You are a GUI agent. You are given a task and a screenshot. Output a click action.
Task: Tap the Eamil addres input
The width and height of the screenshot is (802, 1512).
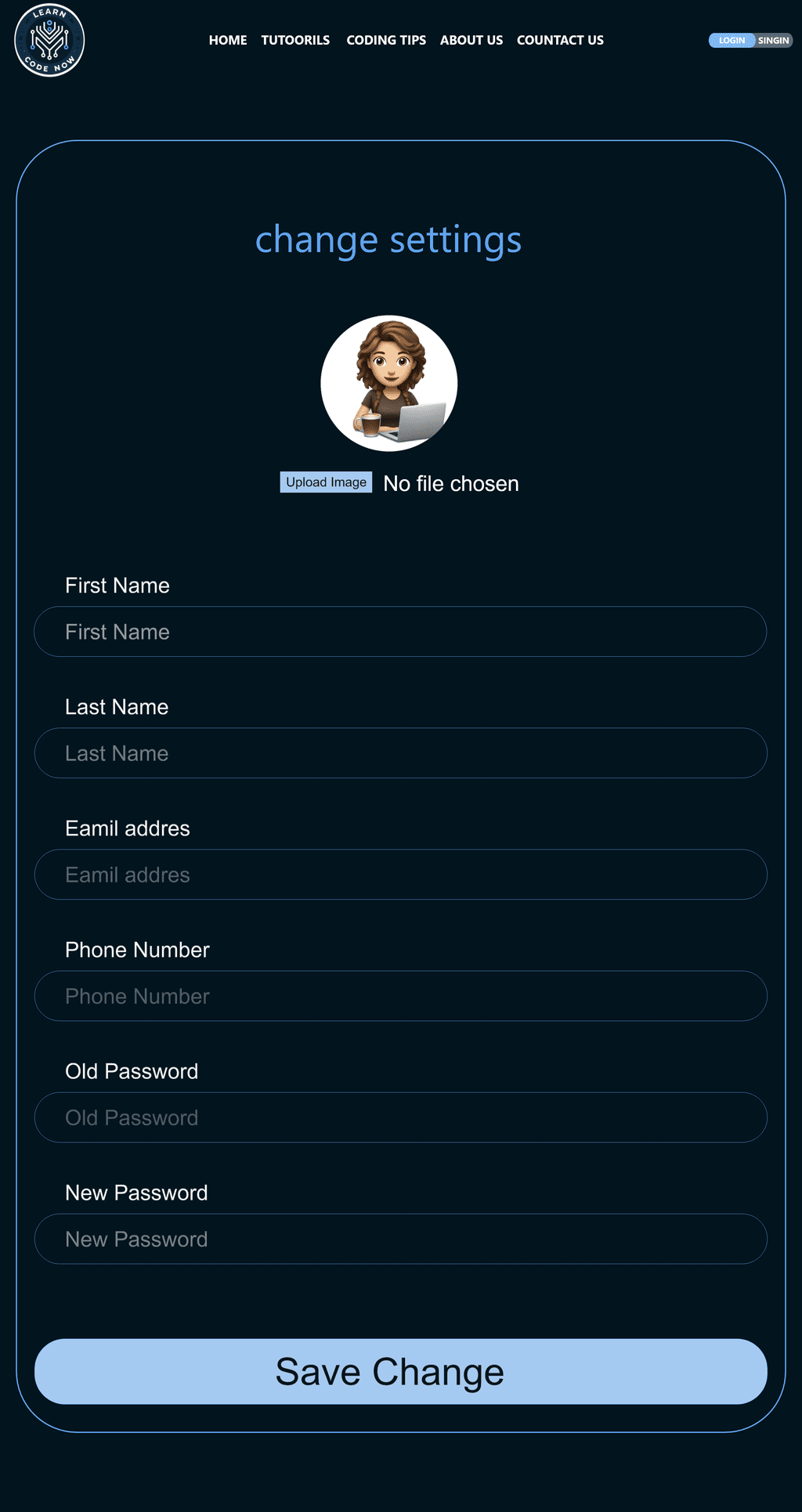pyautogui.click(x=400, y=875)
